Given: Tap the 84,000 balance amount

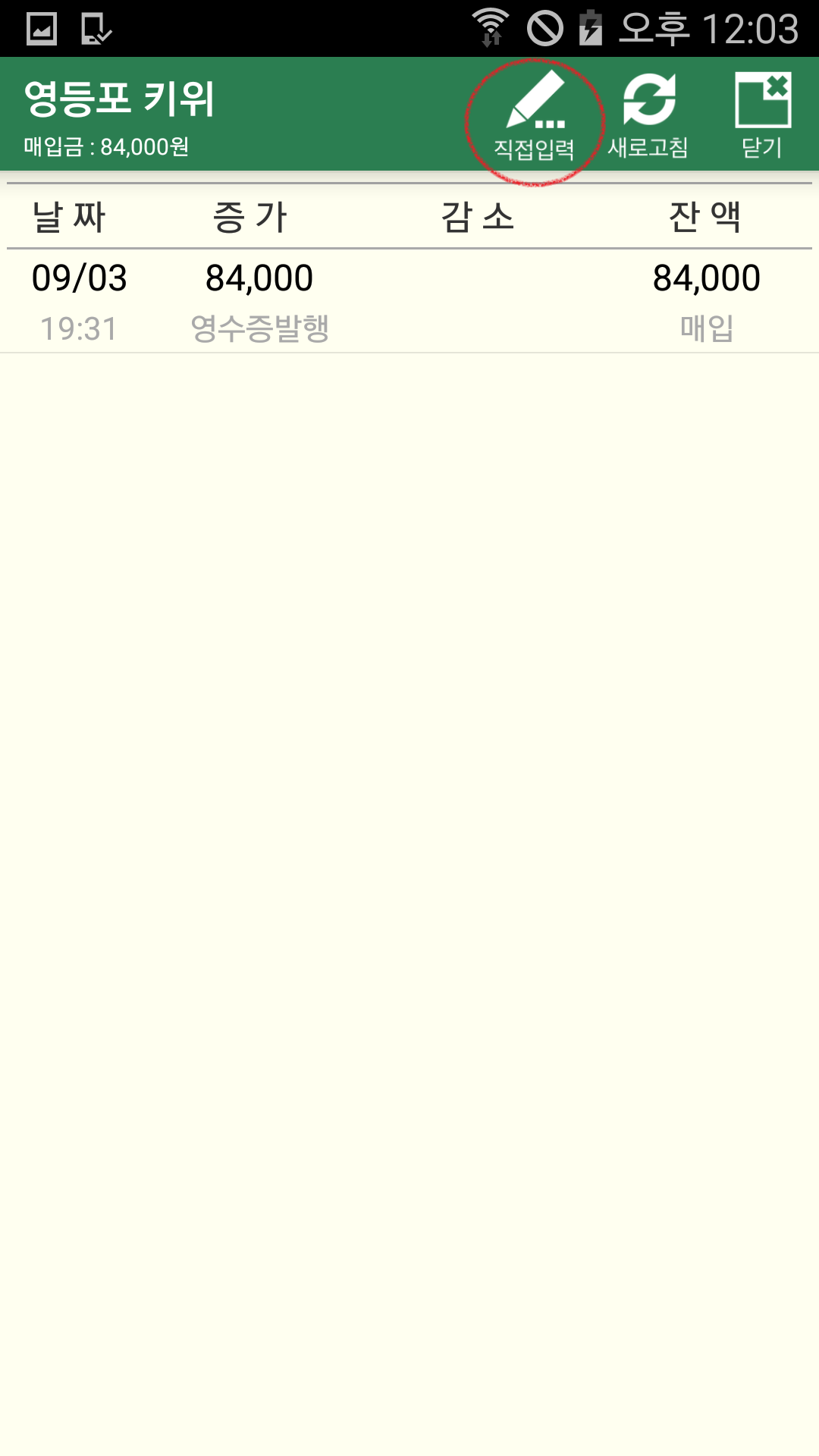Looking at the screenshot, I should click(x=705, y=278).
